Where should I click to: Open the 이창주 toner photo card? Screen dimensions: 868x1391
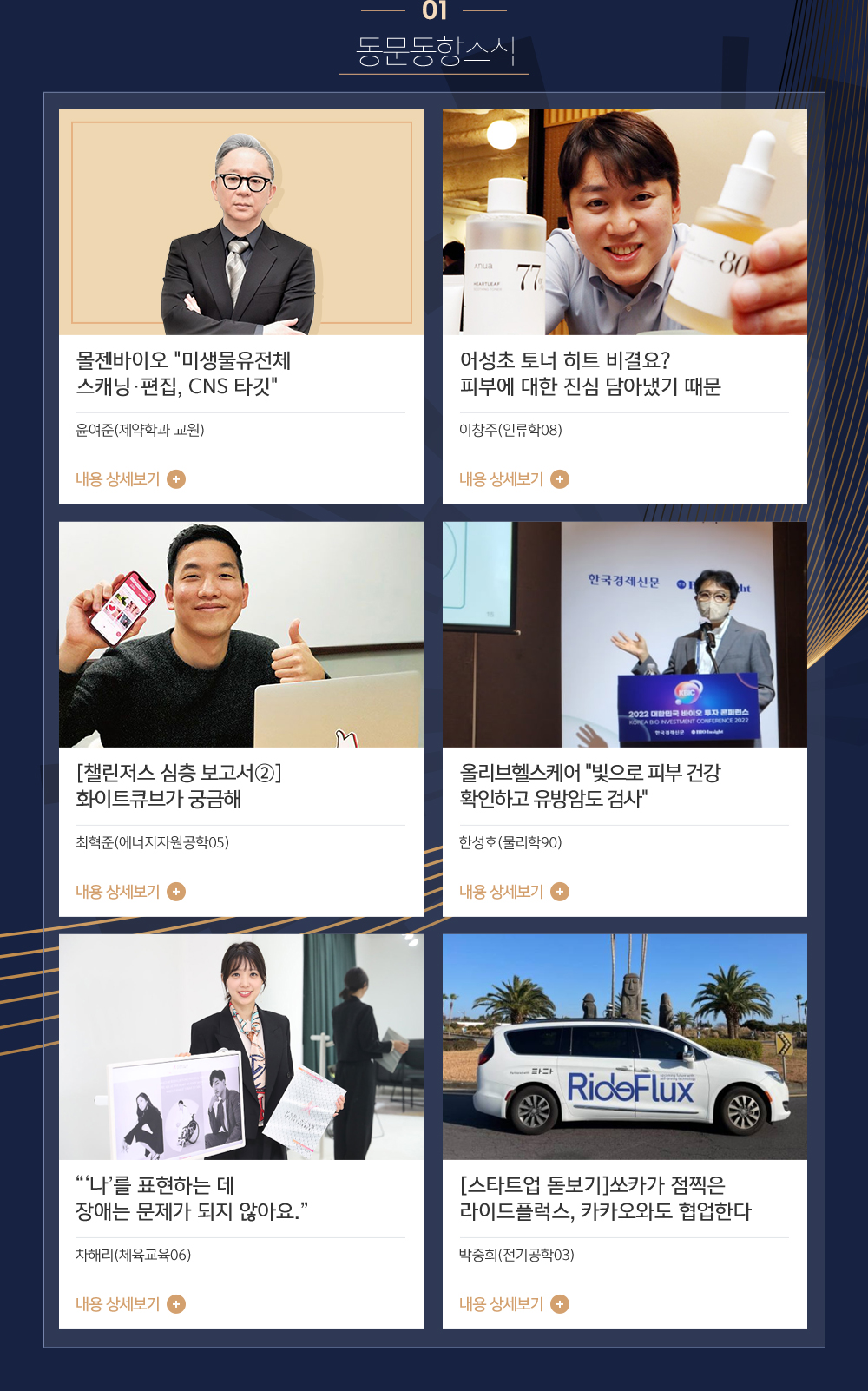625,222
